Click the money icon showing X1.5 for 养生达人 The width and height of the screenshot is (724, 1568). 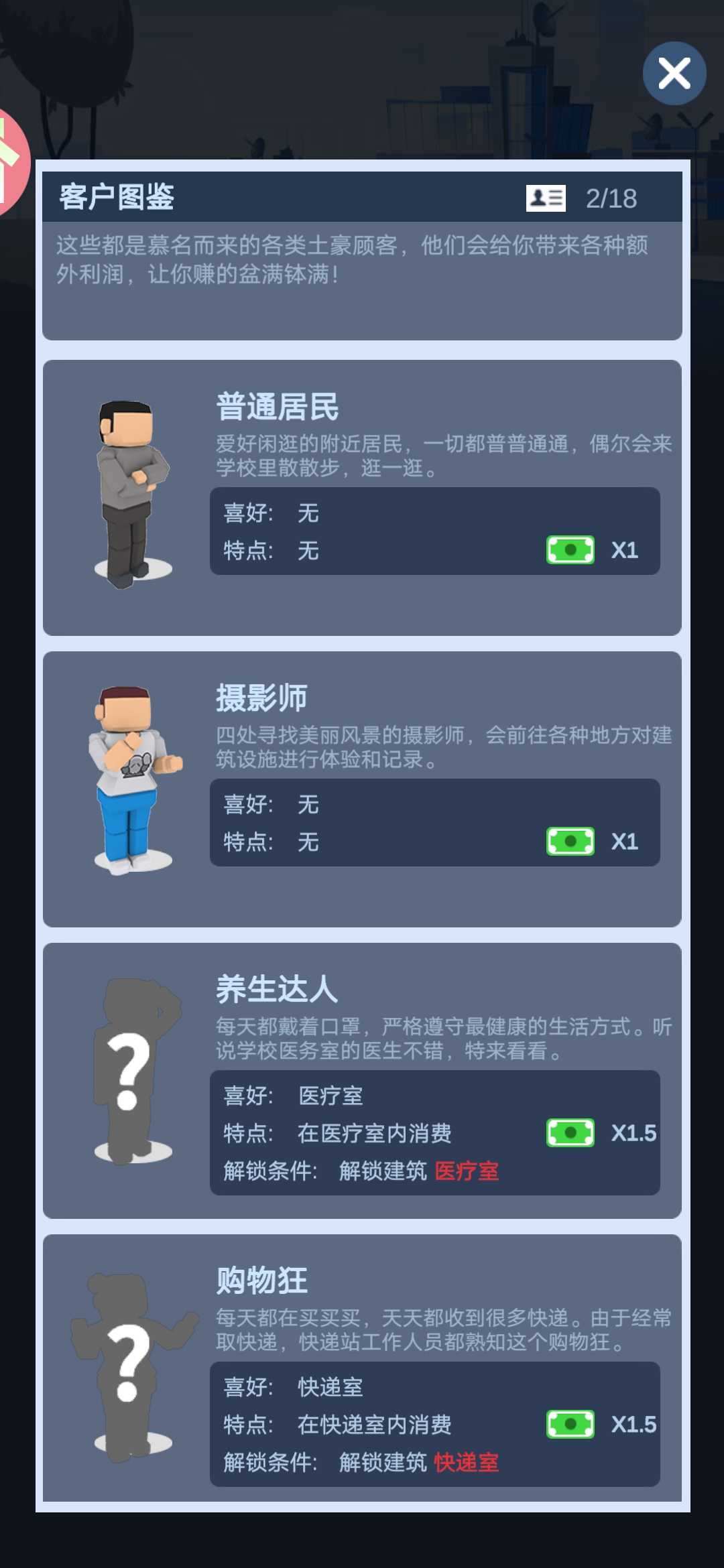tap(570, 1132)
